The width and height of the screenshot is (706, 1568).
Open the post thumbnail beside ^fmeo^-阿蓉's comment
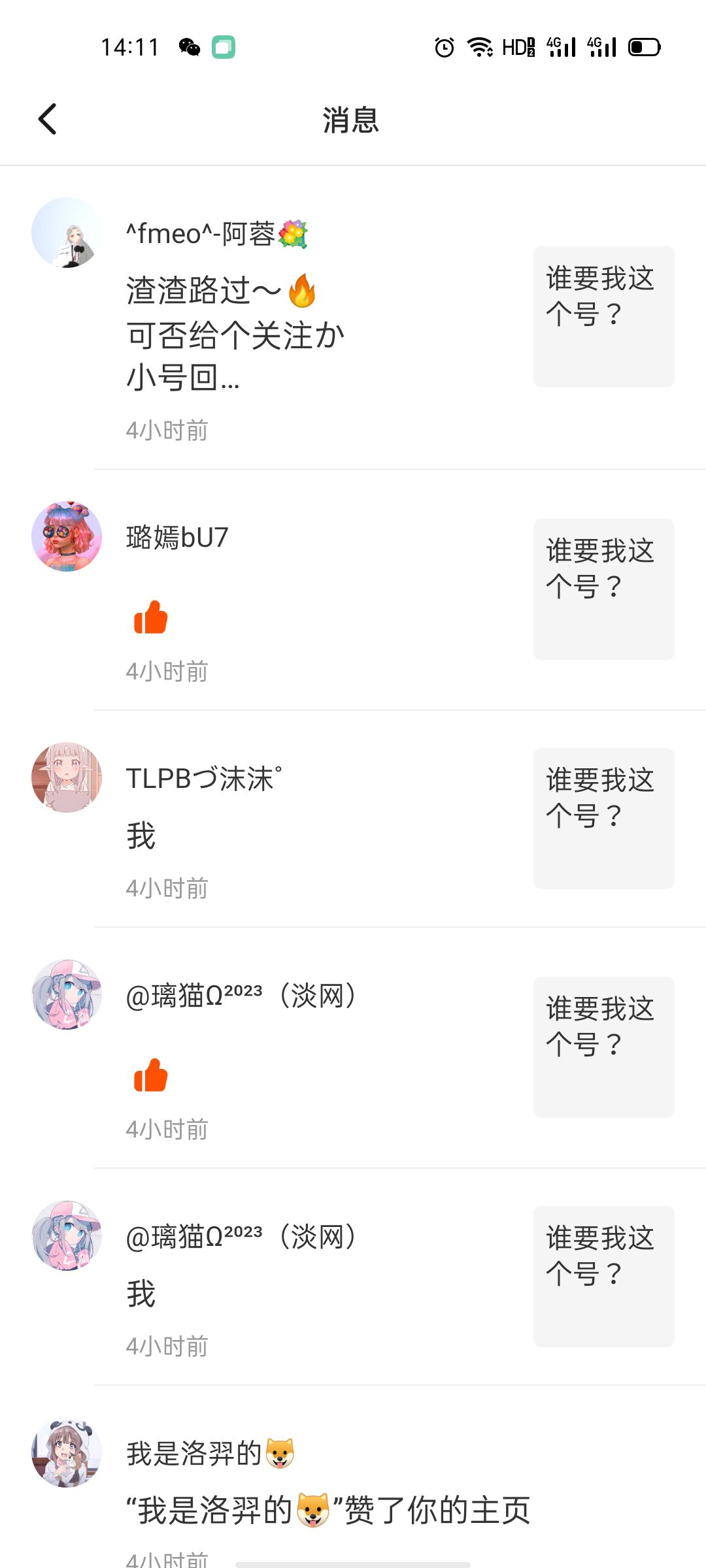pyautogui.click(x=603, y=317)
